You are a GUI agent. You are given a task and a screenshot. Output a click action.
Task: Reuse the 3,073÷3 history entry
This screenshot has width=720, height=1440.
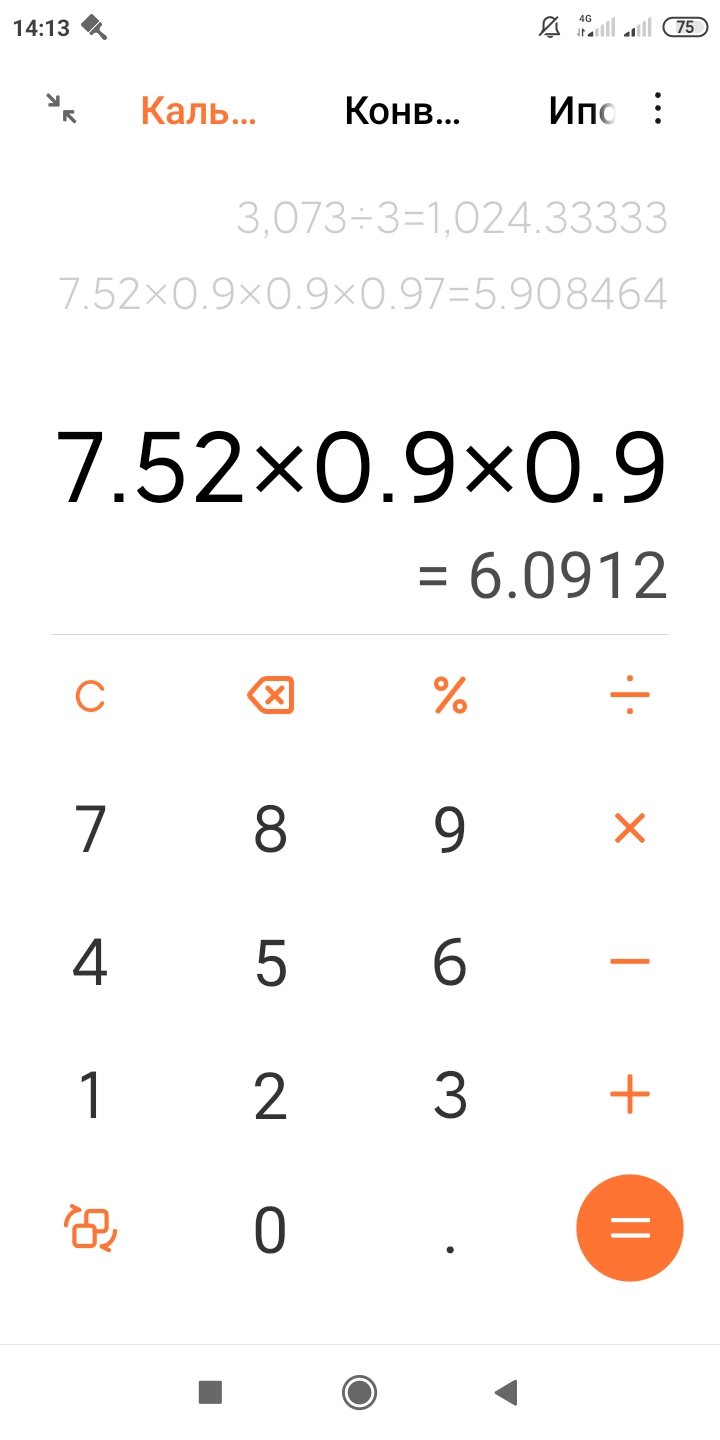coord(451,217)
